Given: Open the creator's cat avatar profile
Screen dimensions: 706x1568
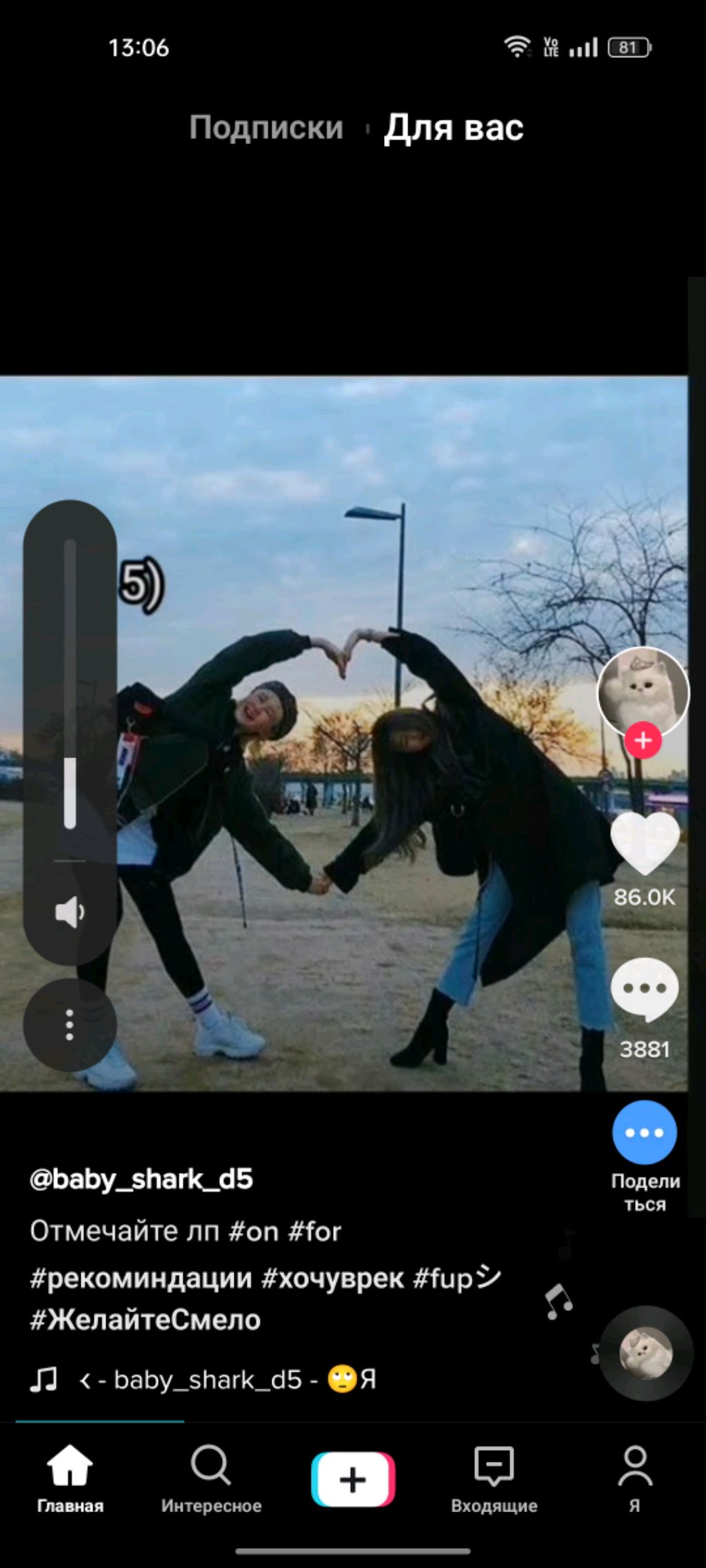Looking at the screenshot, I should (x=643, y=691).
